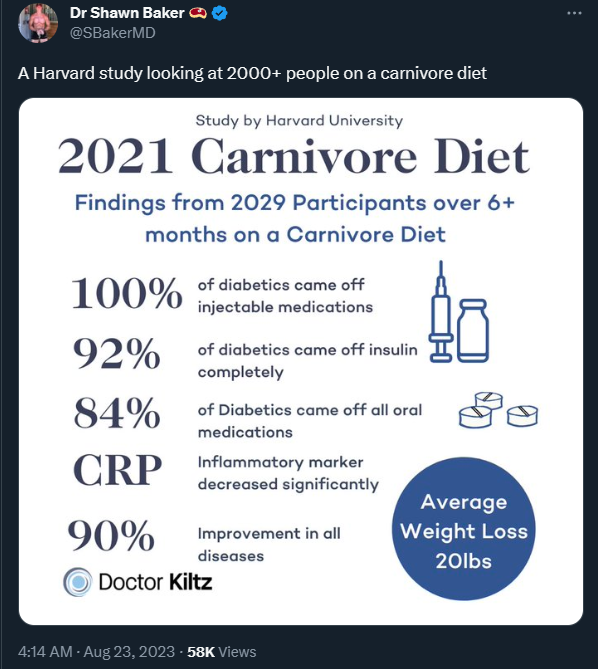
Task: Open Dr Shawn Baker's profile picture
Action: (38, 23)
